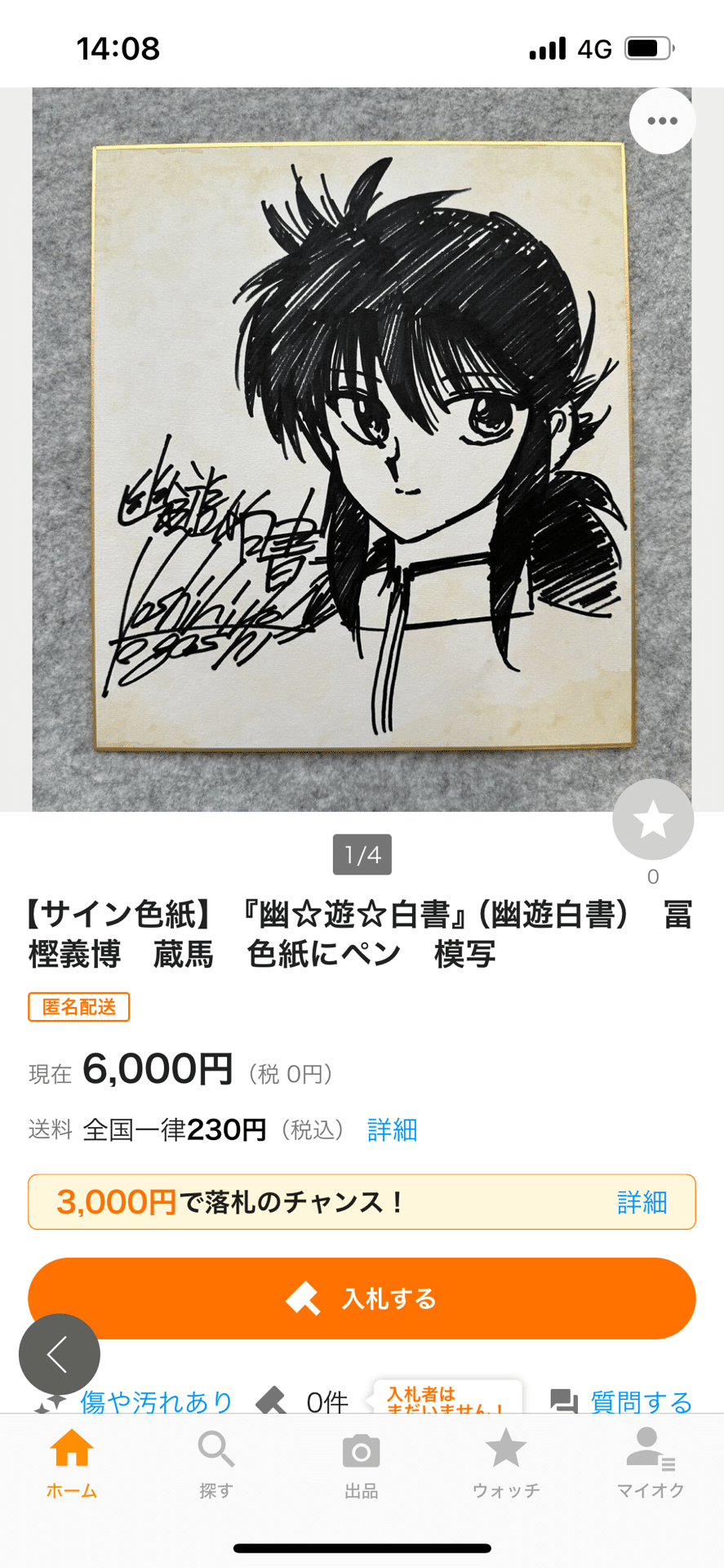Open shipping 詳細 link
This screenshot has height=1568, width=724.
point(393,1130)
